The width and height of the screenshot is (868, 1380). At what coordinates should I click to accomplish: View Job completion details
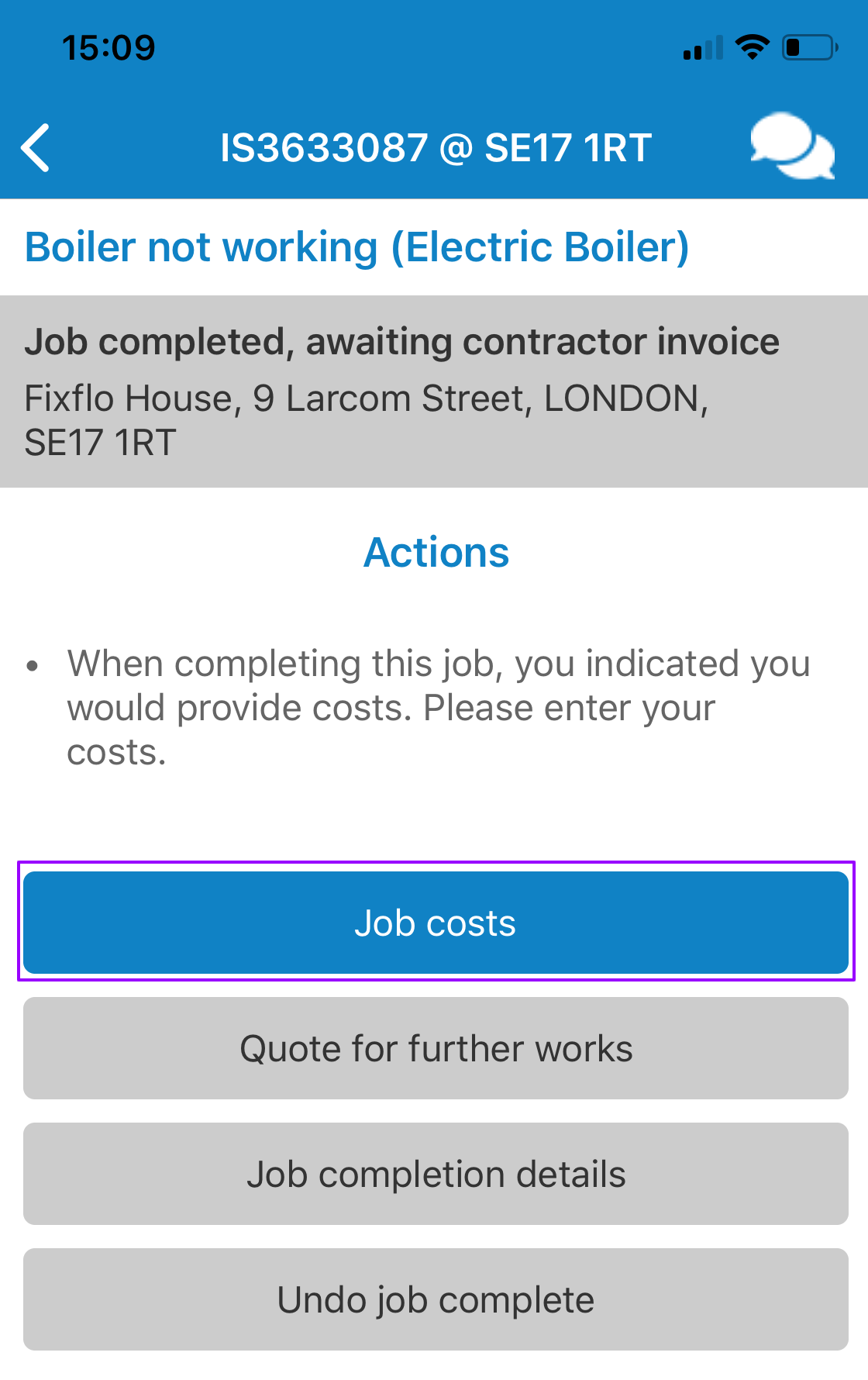click(434, 1174)
